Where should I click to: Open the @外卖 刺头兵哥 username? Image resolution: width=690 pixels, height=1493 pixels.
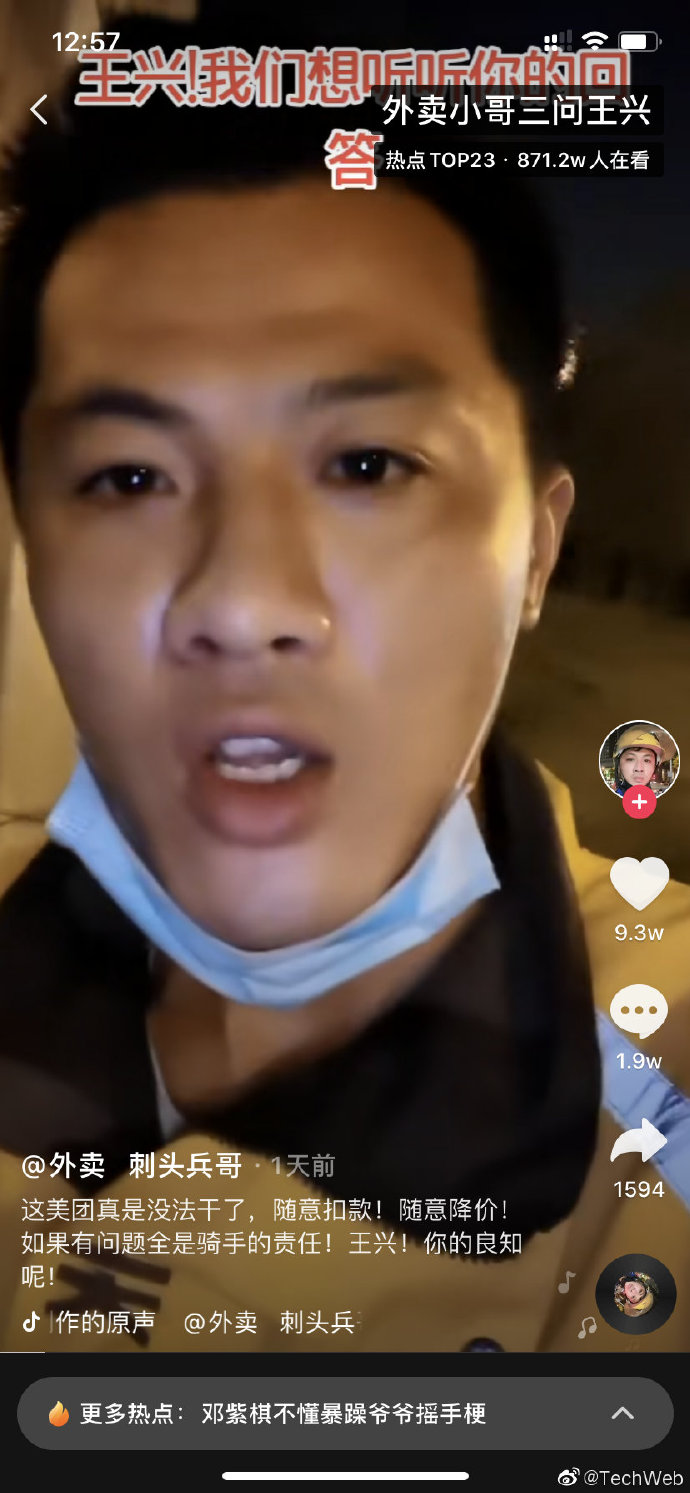tap(132, 1165)
